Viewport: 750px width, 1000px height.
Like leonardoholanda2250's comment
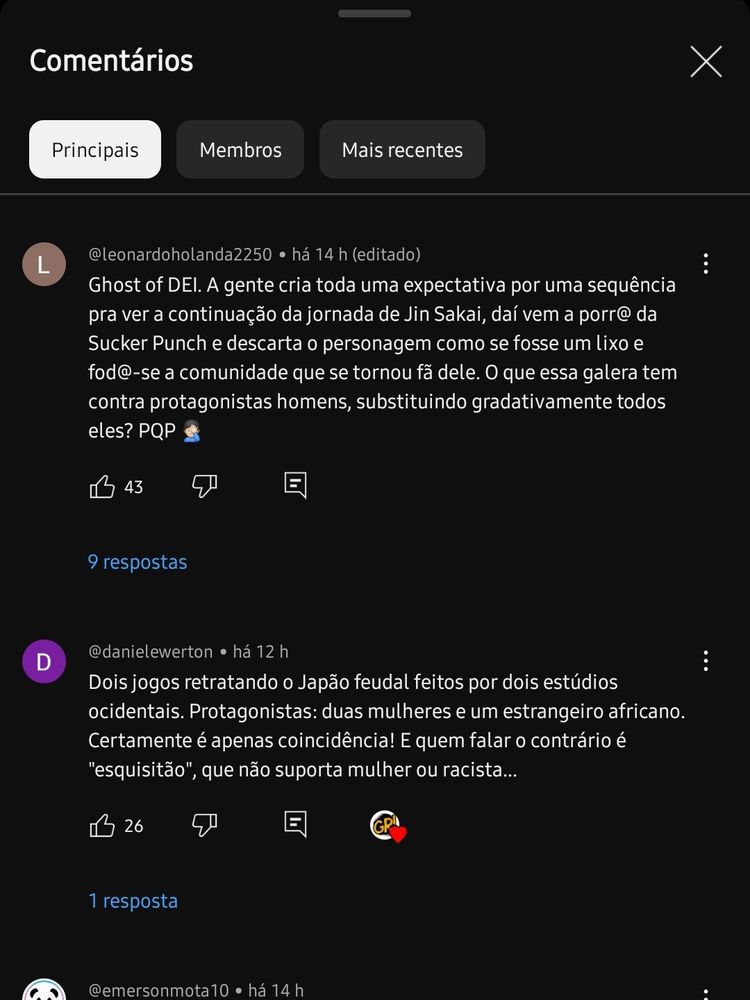(x=103, y=487)
